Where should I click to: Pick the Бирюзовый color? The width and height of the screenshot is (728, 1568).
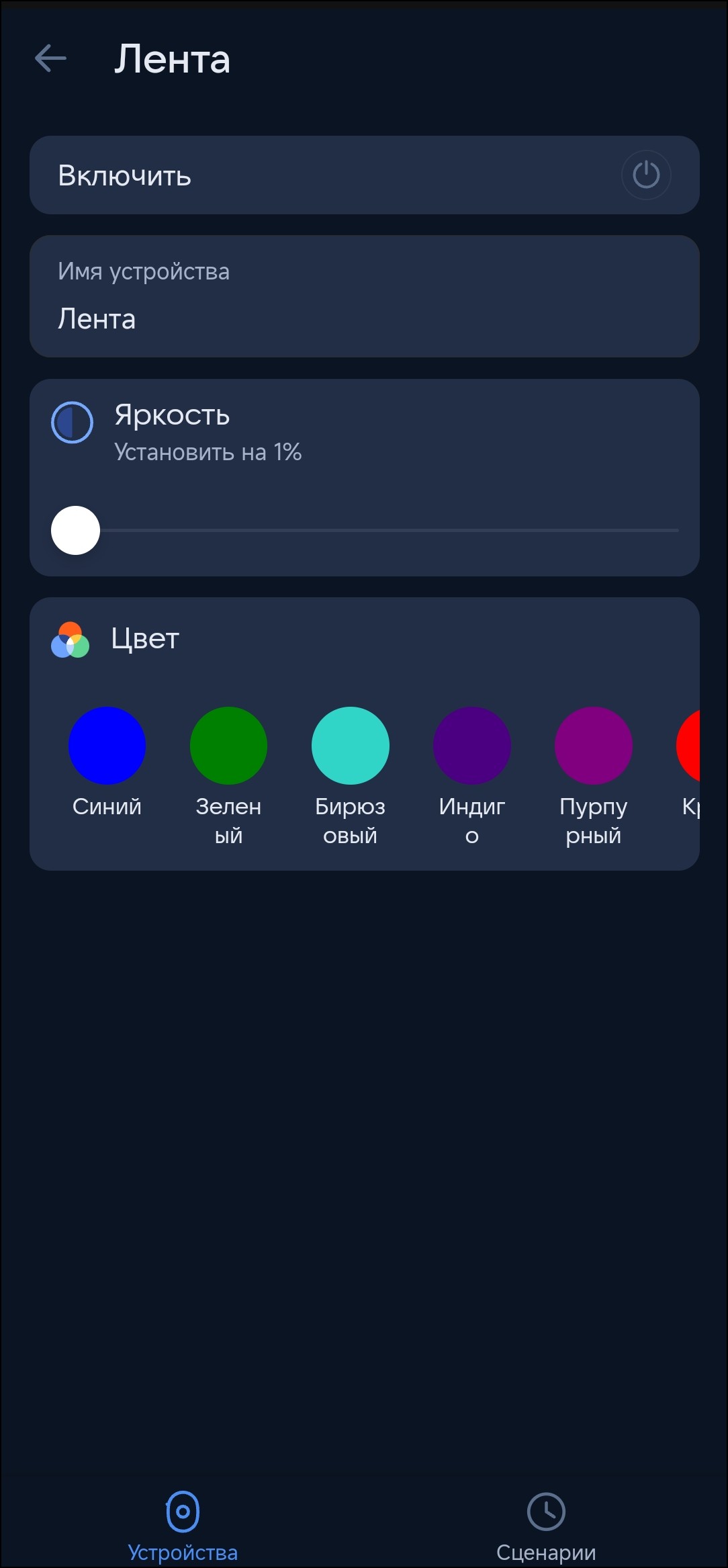(x=350, y=745)
